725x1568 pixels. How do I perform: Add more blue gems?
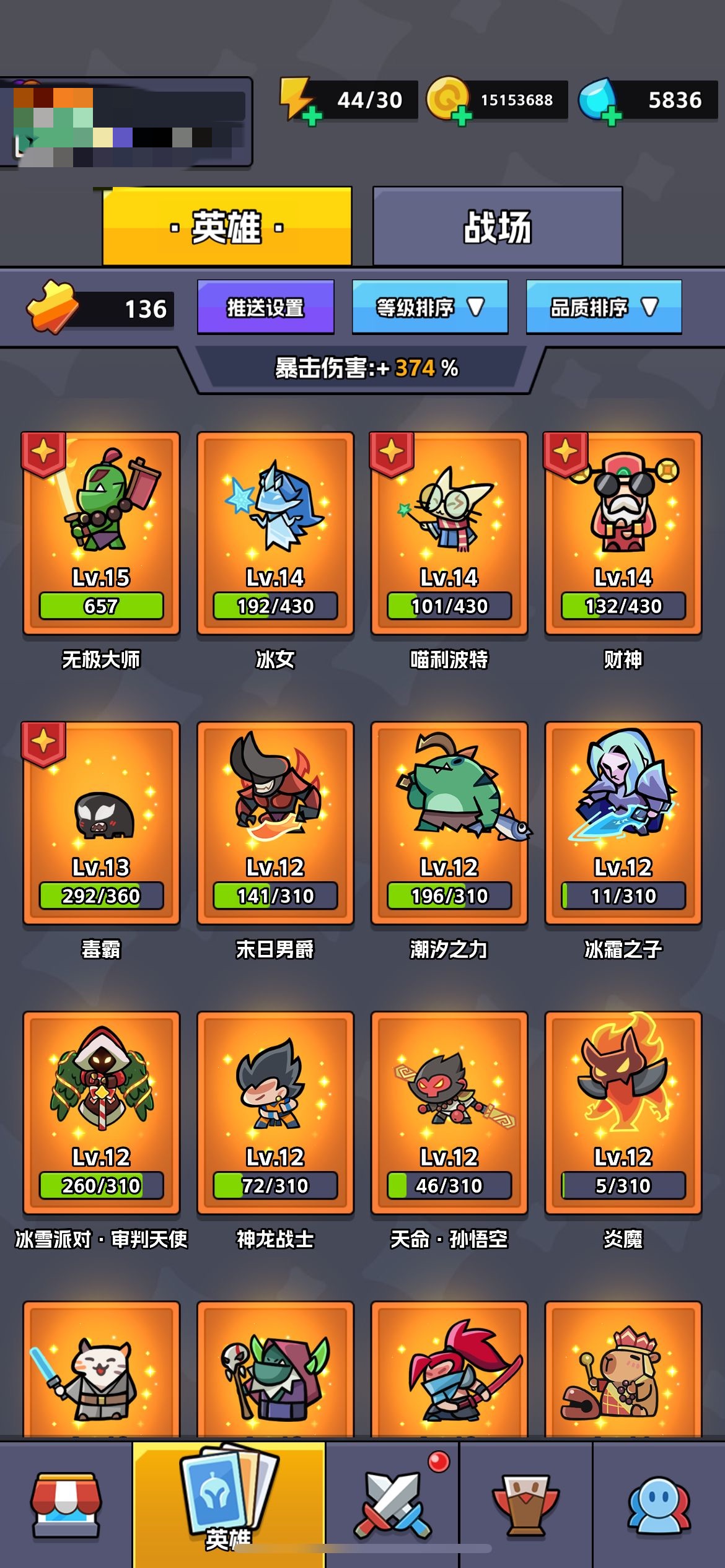tap(612, 116)
